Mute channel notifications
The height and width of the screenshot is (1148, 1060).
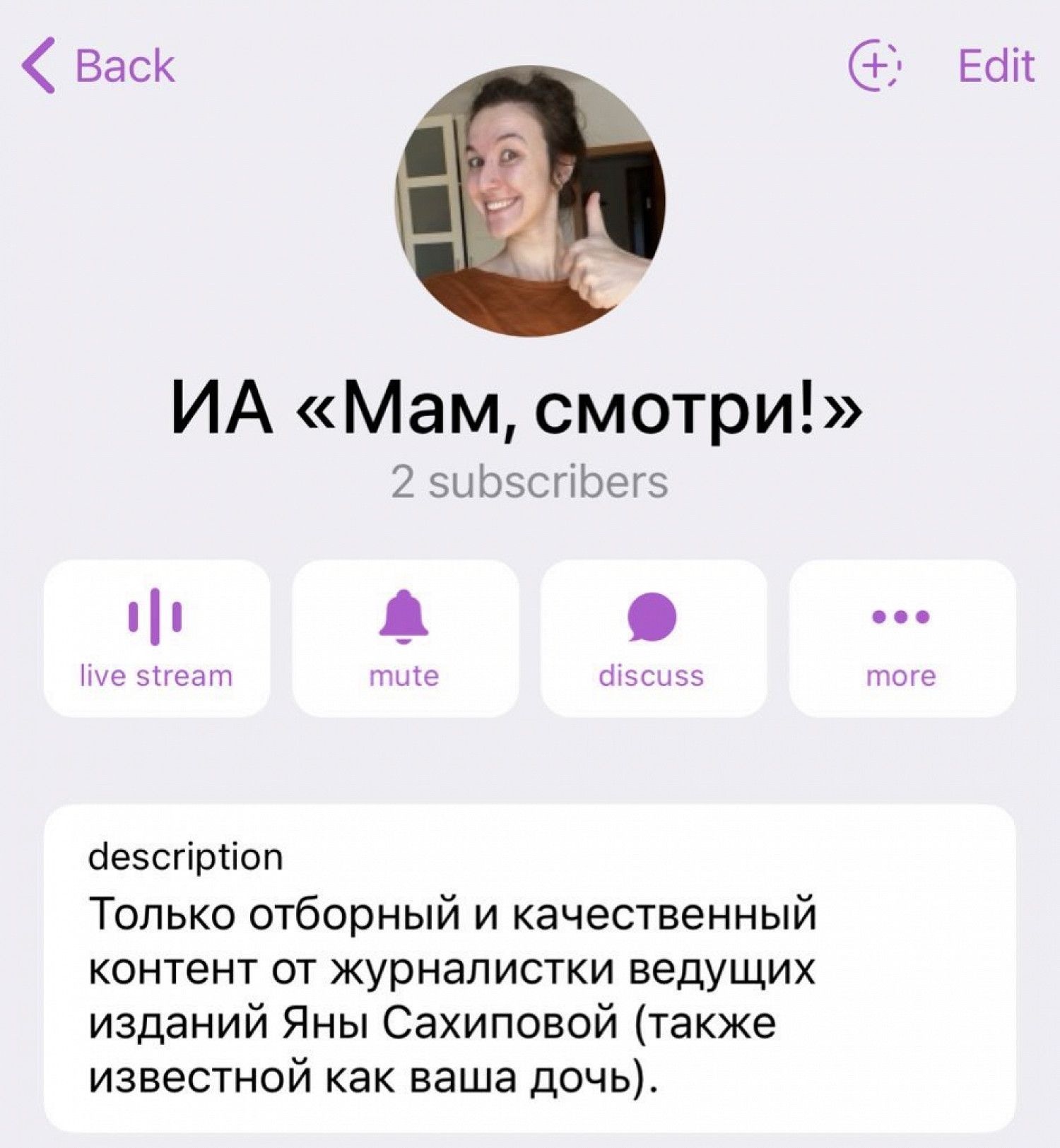point(404,639)
